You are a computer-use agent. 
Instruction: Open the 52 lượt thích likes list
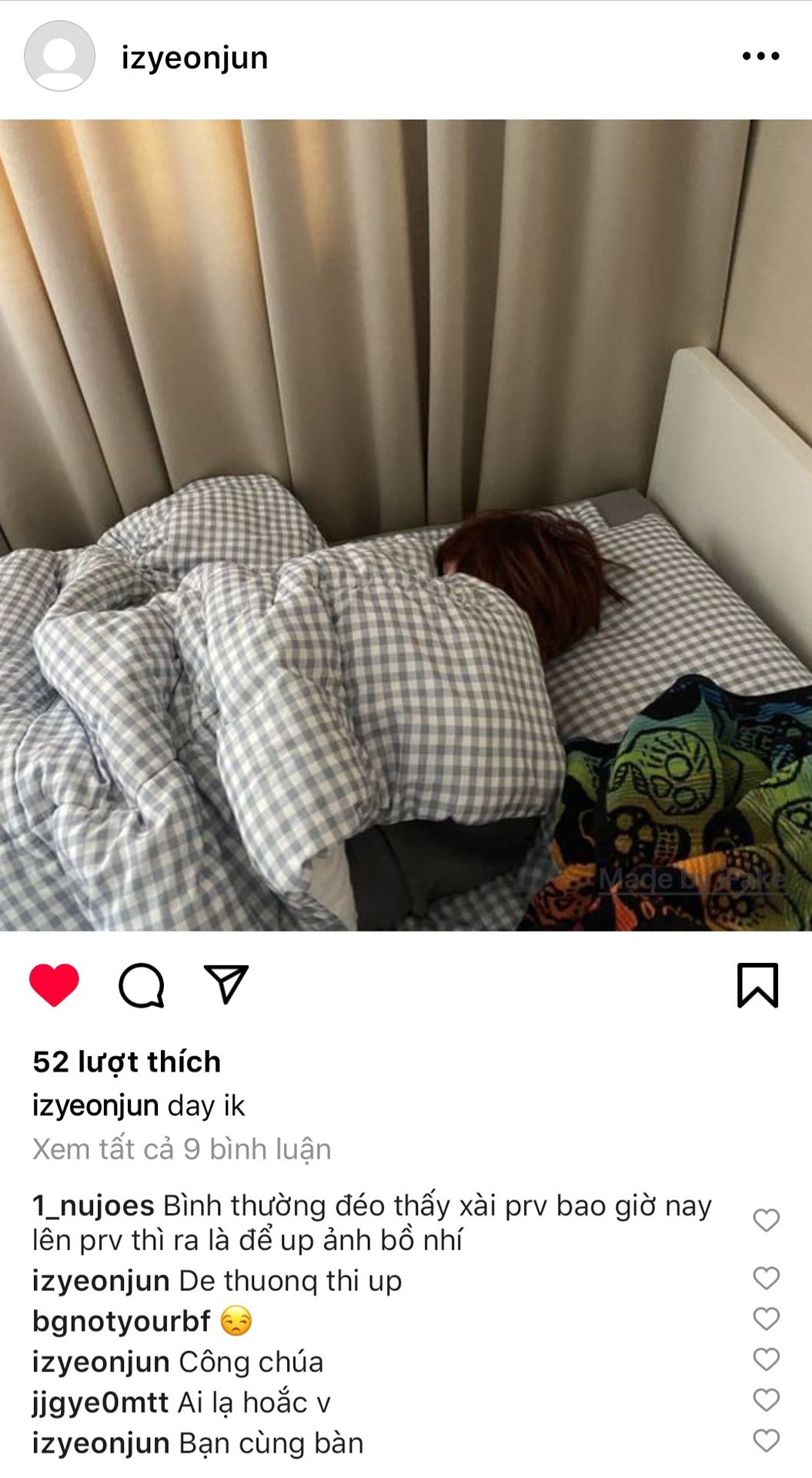point(127,1062)
